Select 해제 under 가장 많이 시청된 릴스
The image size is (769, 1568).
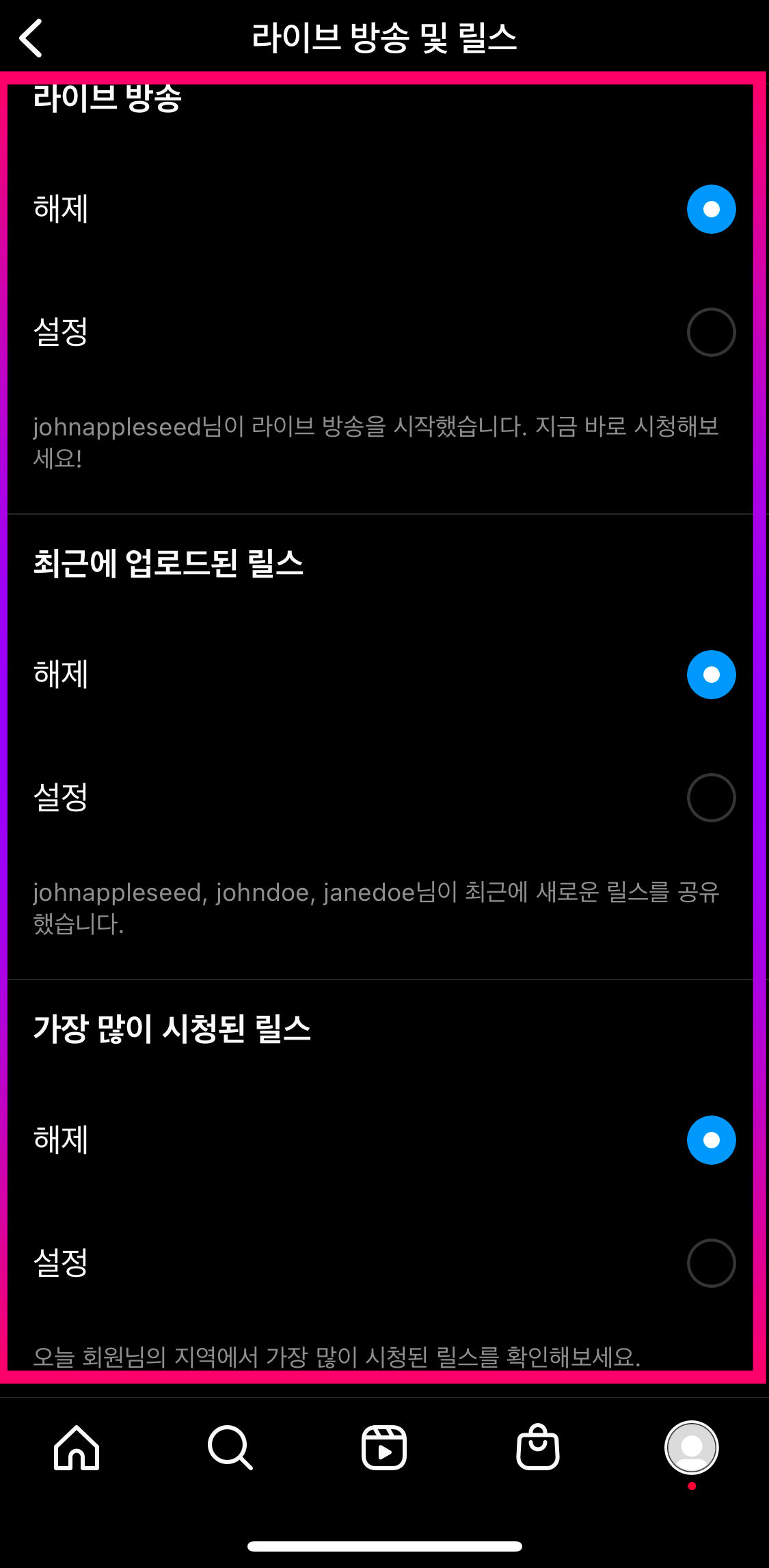pos(710,1139)
